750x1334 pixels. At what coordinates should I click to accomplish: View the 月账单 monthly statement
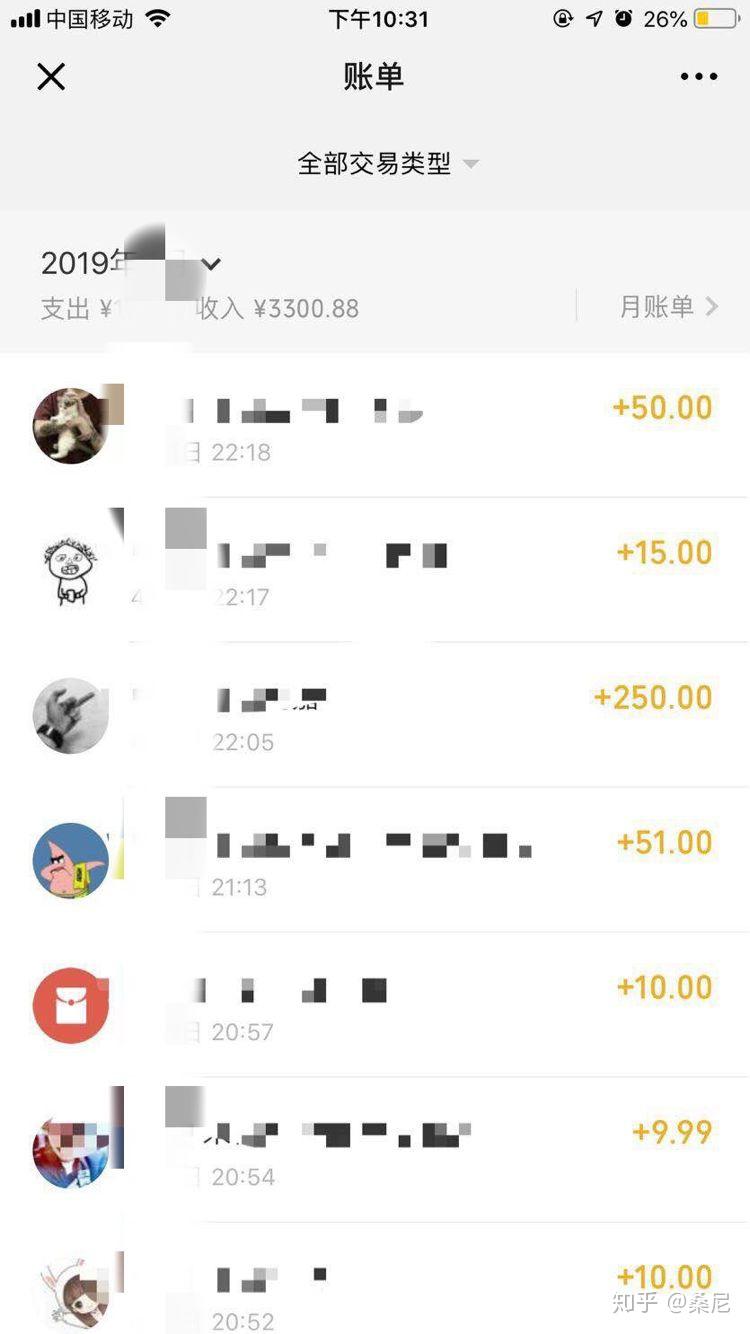668,306
